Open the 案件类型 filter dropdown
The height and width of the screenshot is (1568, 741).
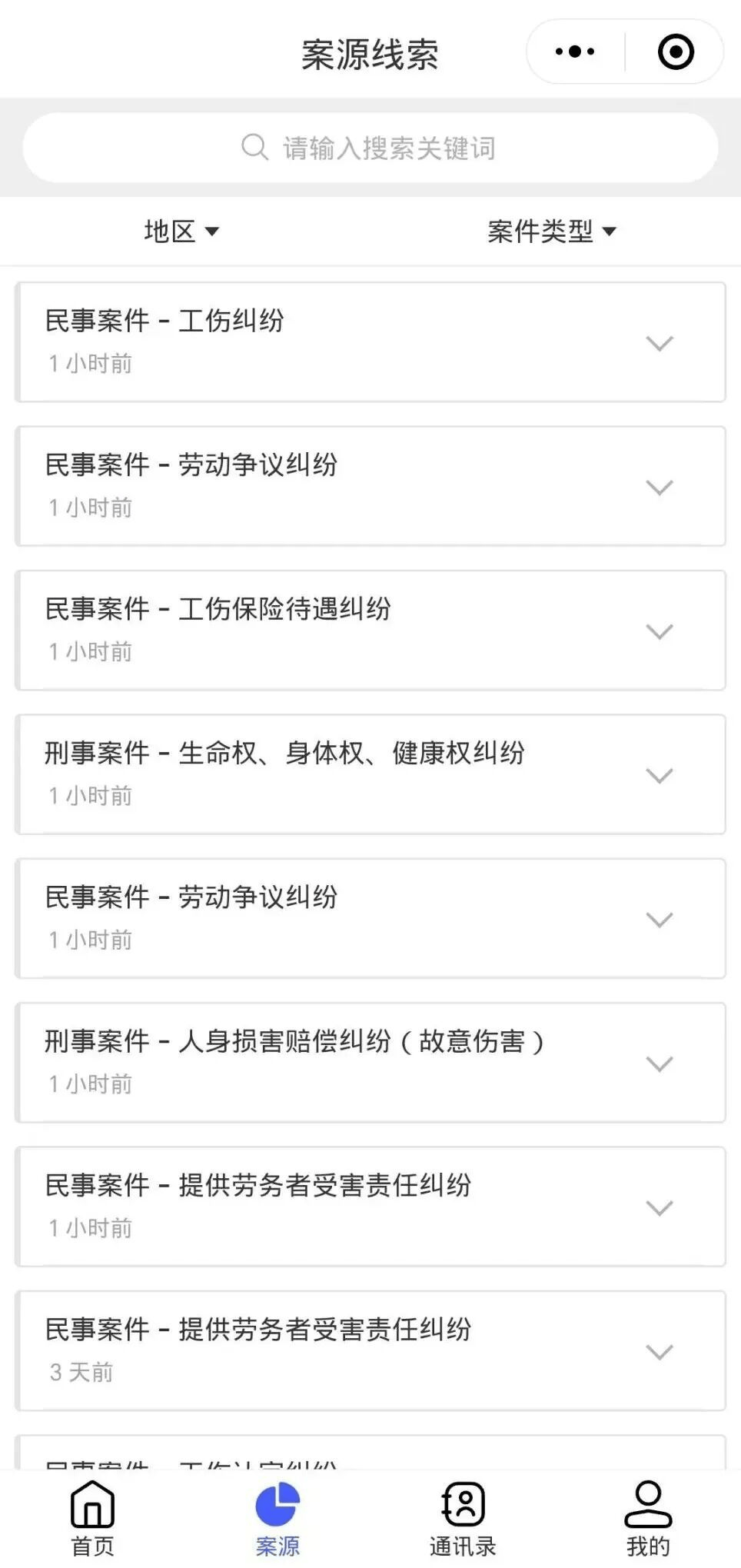click(551, 231)
